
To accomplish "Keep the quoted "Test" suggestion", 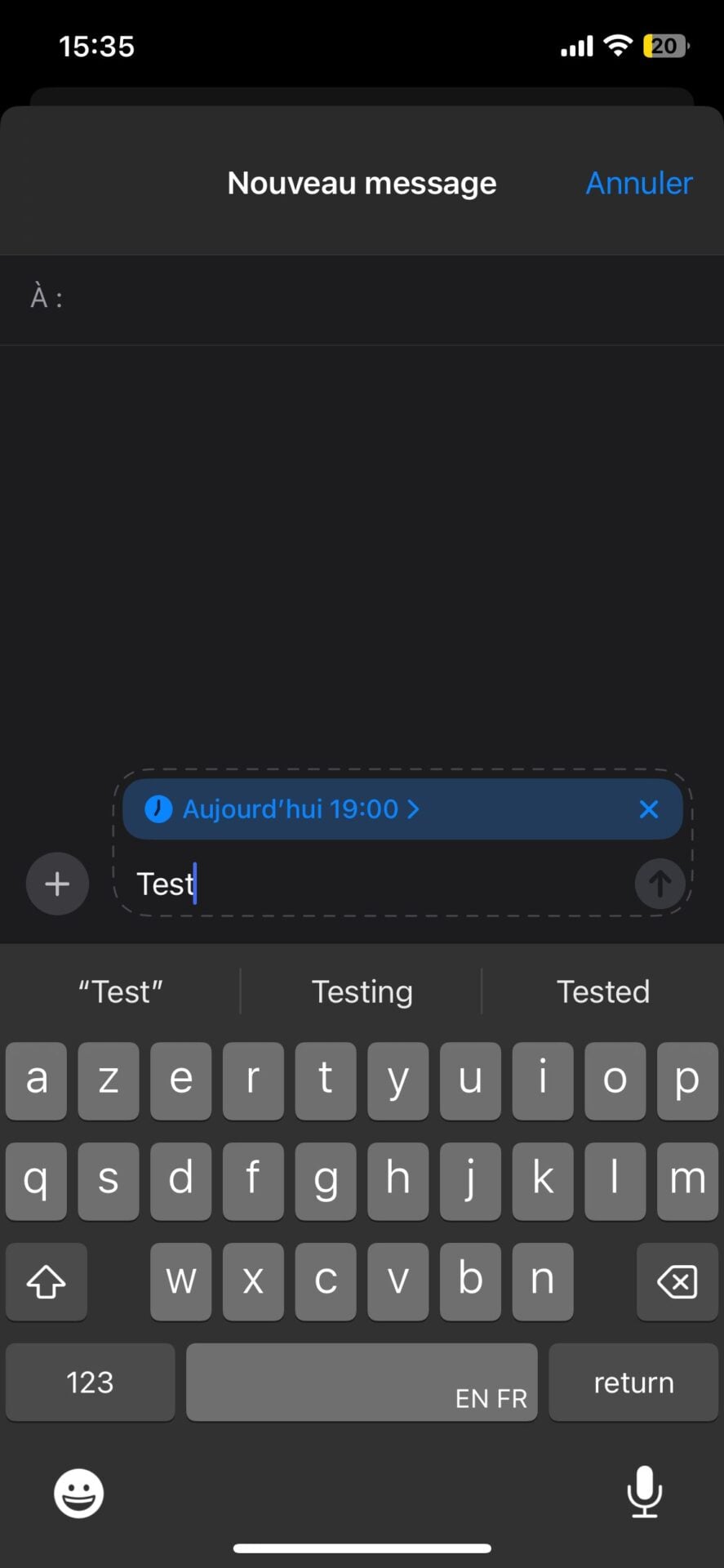I will tap(121, 991).
